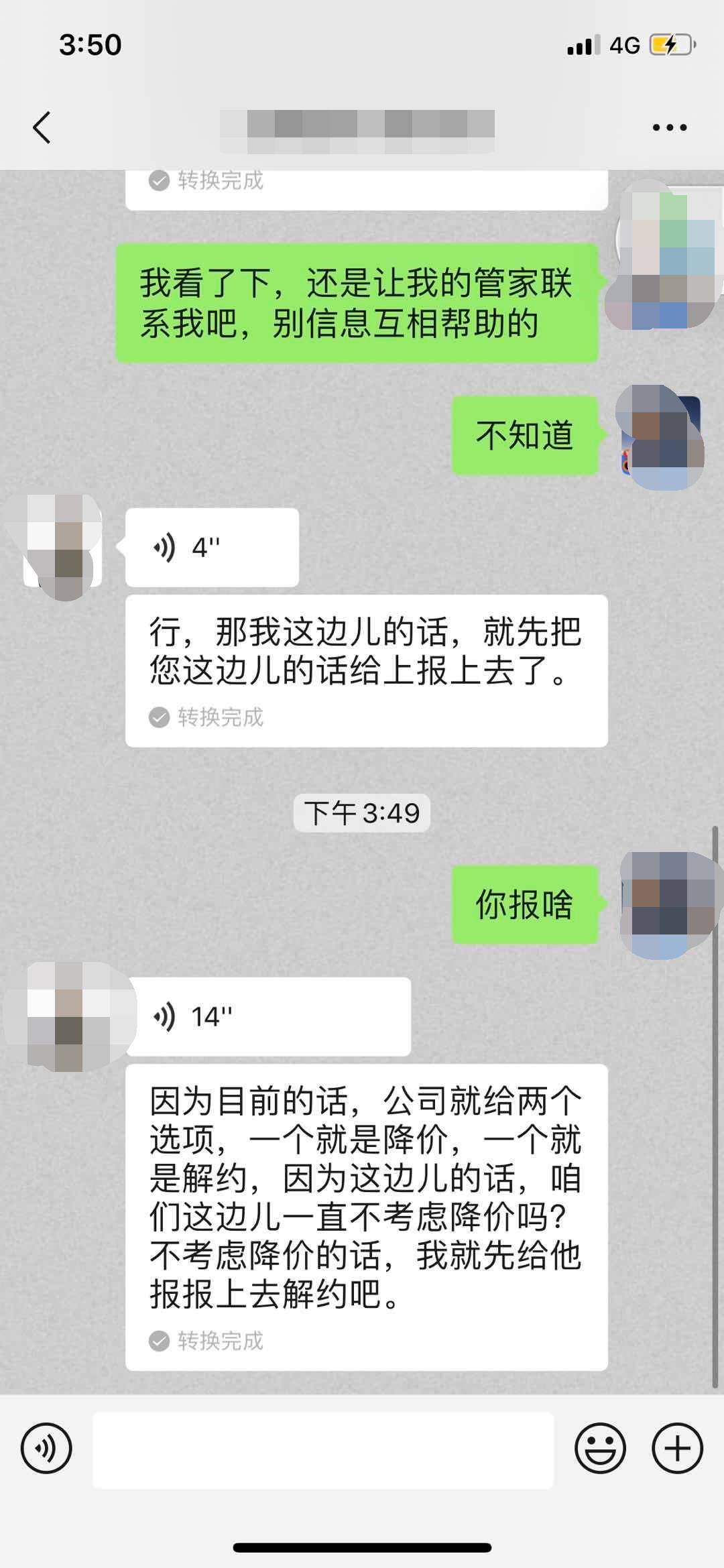Open the plus attachment menu
Screen dimensions: 724x1568
click(x=677, y=1449)
